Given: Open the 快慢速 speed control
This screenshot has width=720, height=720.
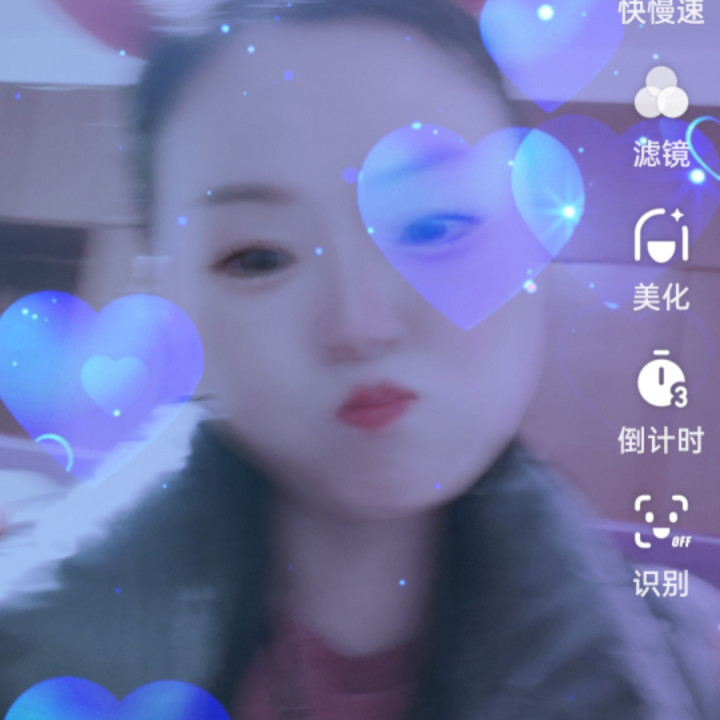Looking at the screenshot, I should [661, 12].
